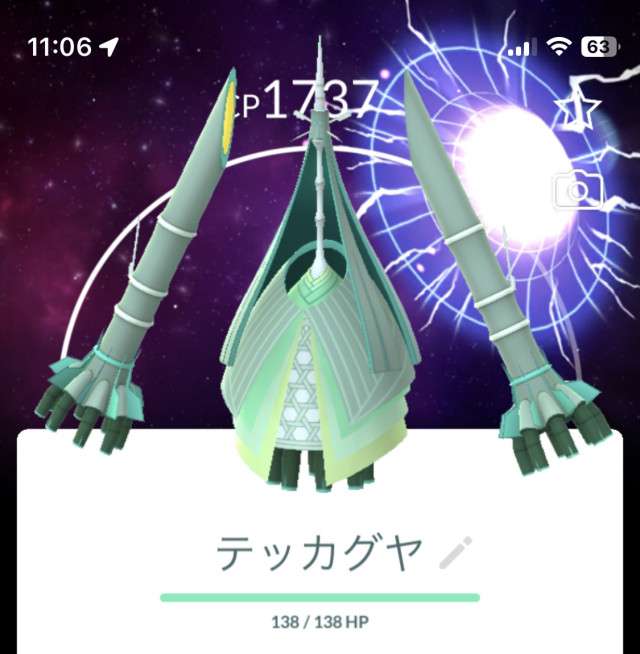Edit the nickname with the pencil icon
Viewport: 640px width, 654px height.
tap(456, 553)
